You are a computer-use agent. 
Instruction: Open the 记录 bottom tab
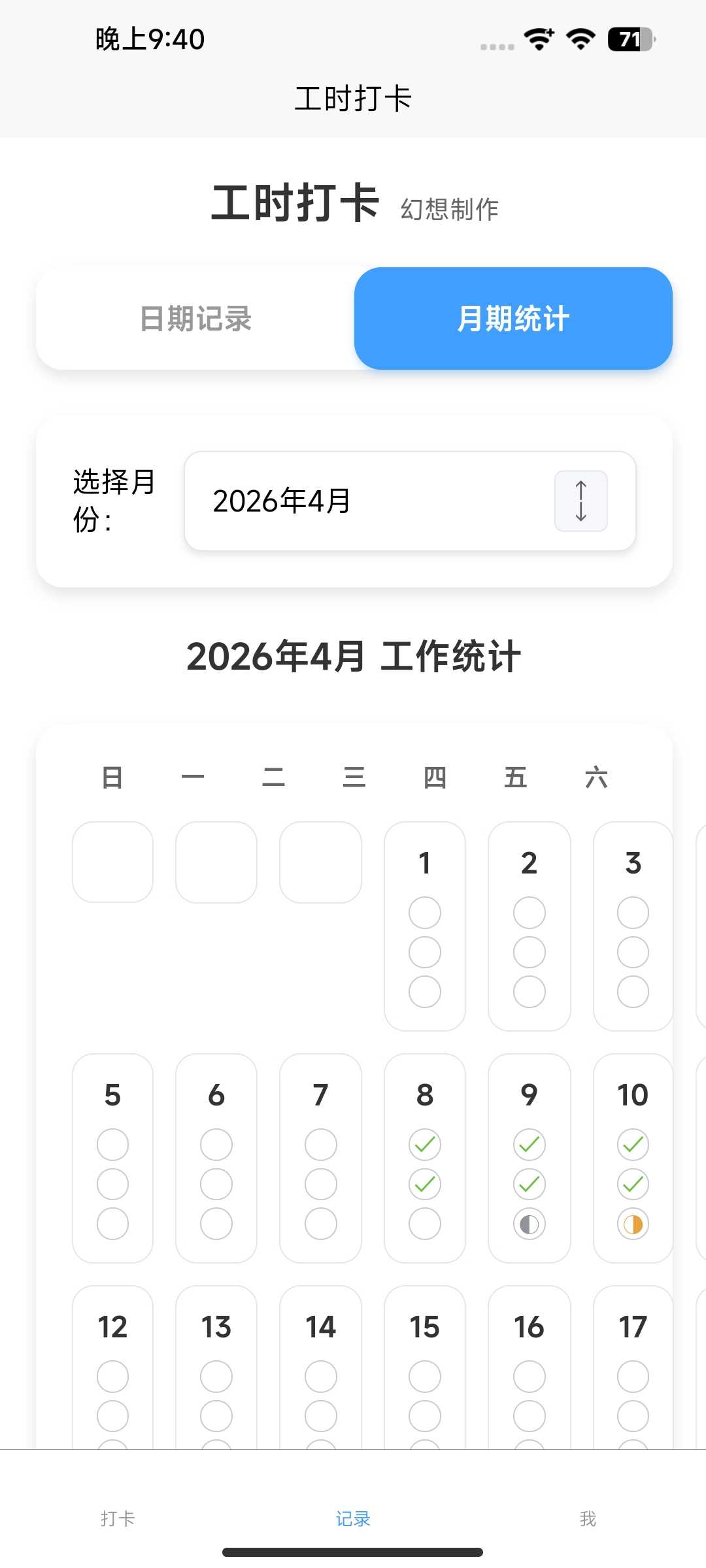click(353, 1518)
